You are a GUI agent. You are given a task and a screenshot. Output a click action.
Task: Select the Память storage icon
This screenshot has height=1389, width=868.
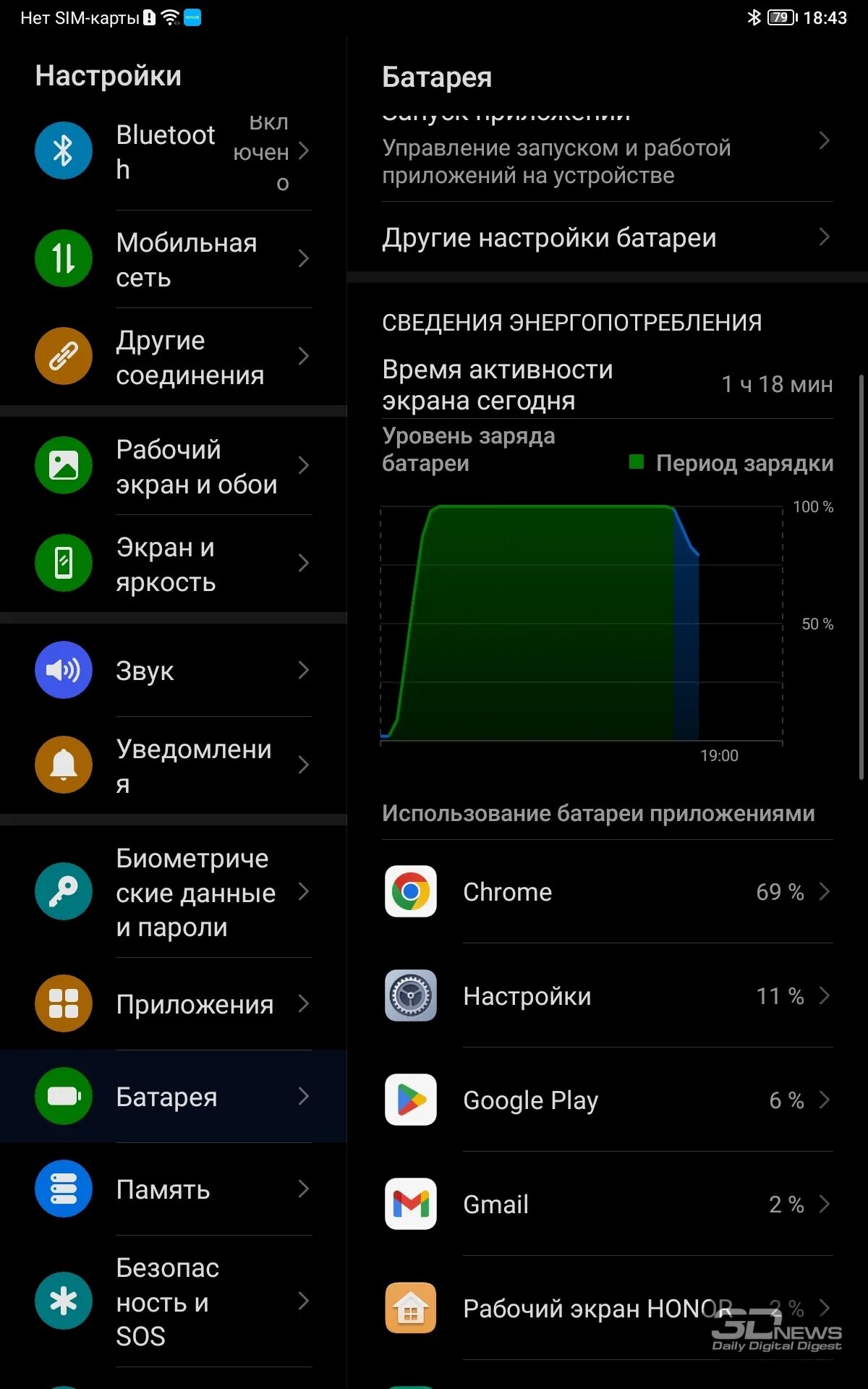(x=64, y=1189)
